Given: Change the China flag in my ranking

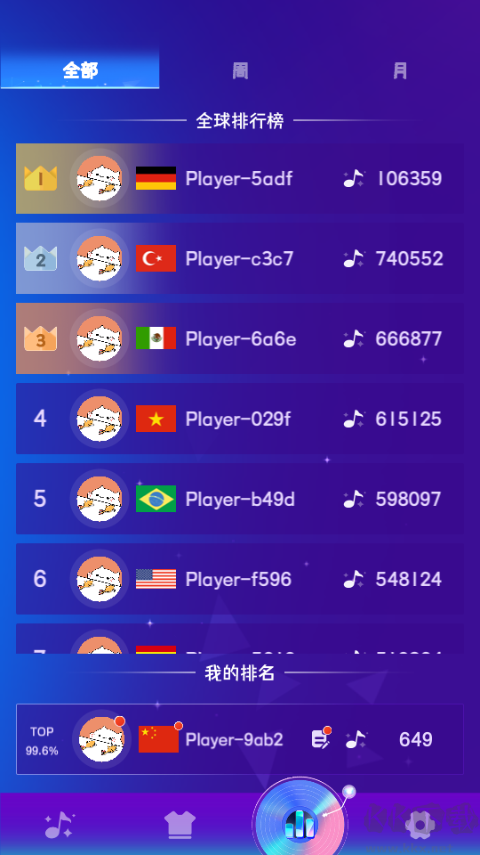Looking at the screenshot, I should point(159,738).
